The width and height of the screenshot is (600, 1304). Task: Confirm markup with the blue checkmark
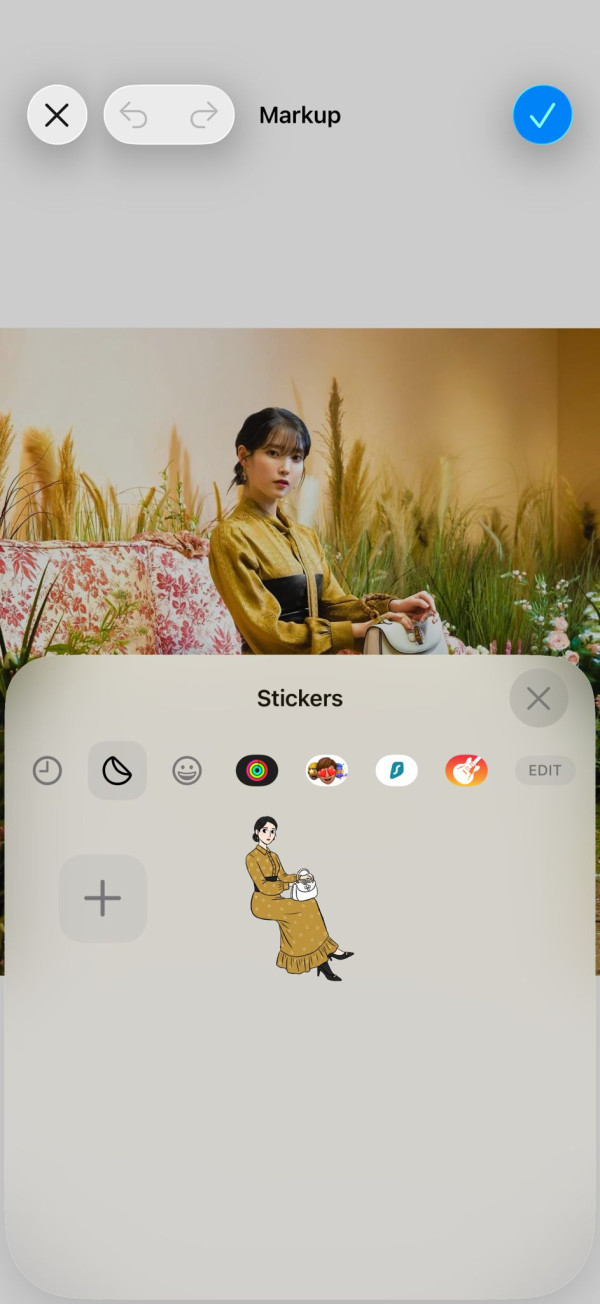(542, 115)
